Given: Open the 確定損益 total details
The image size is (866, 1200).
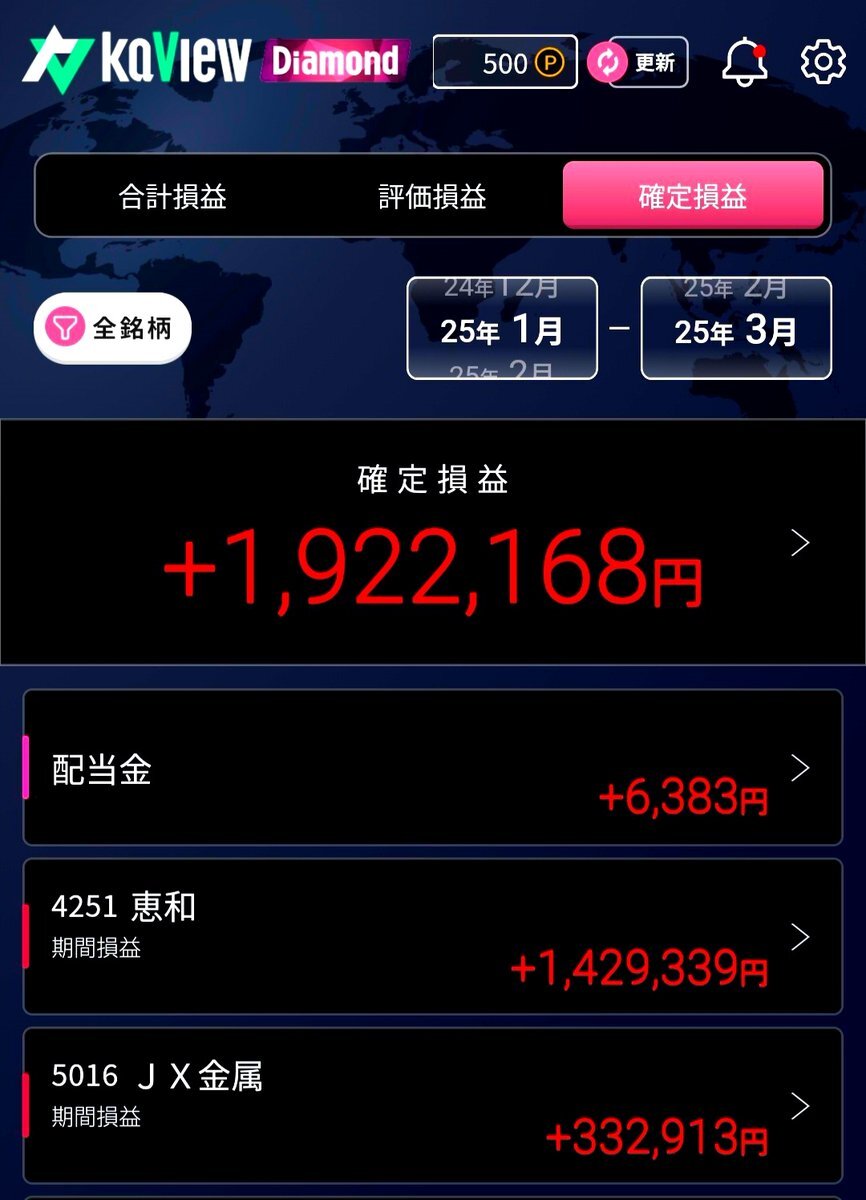Looking at the screenshot, I should click(x=432, y=543).
